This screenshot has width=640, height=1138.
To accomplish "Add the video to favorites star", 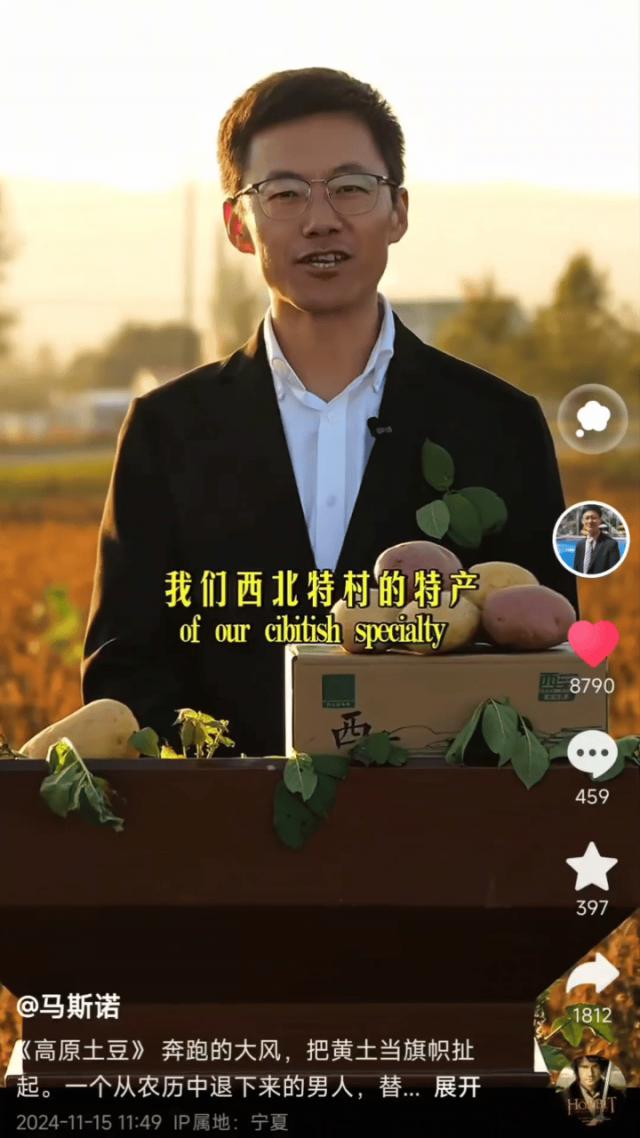I will click(592, 867).
